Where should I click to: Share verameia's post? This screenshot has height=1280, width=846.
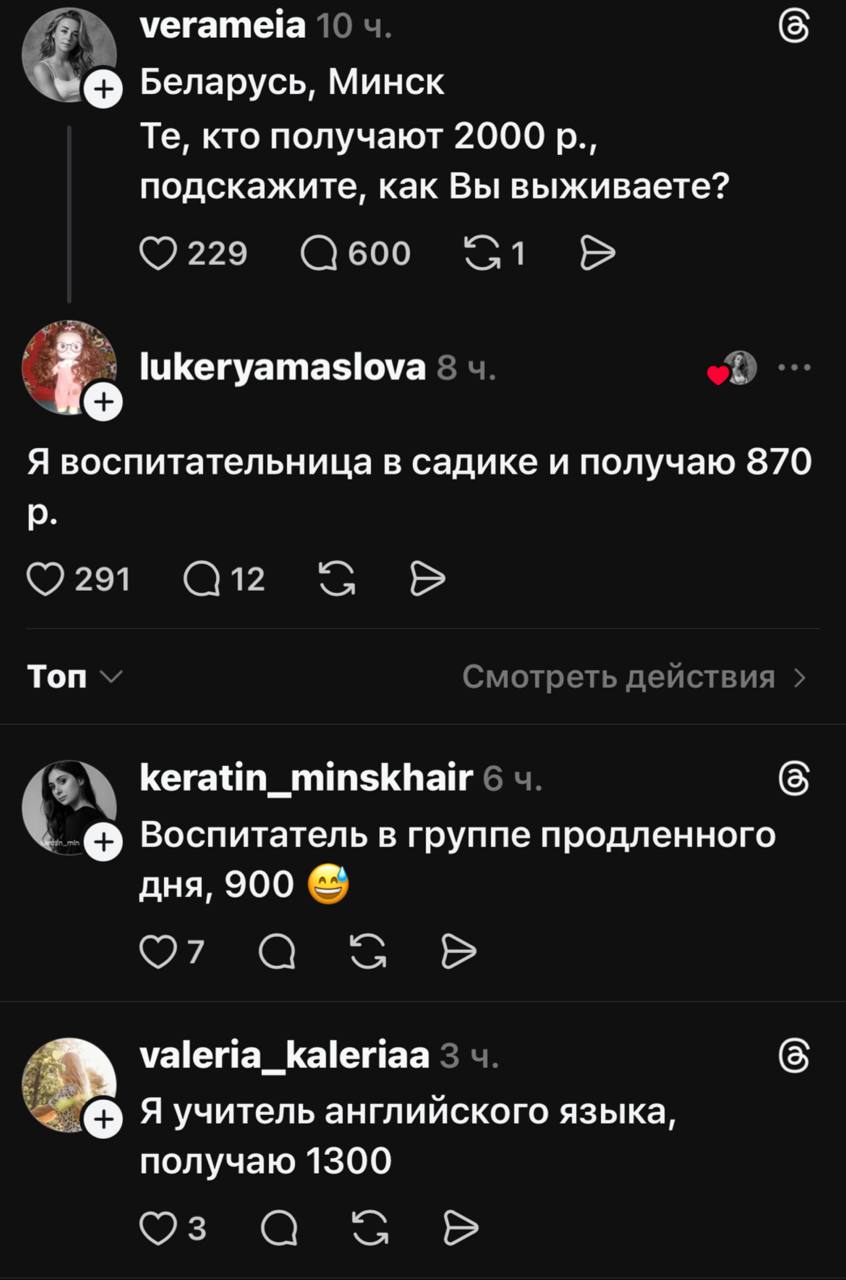[597, 254]
